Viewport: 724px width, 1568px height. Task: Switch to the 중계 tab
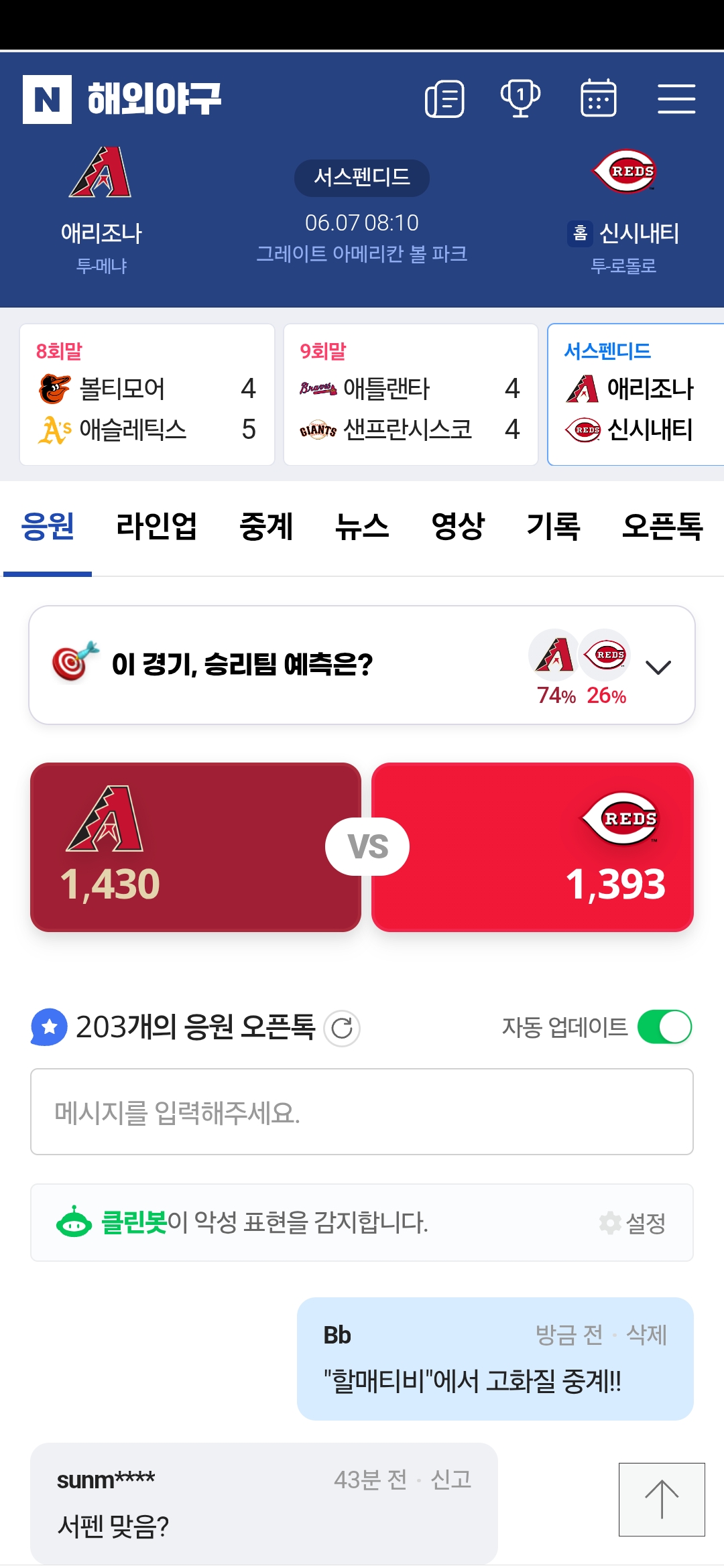tap(266, 527)
